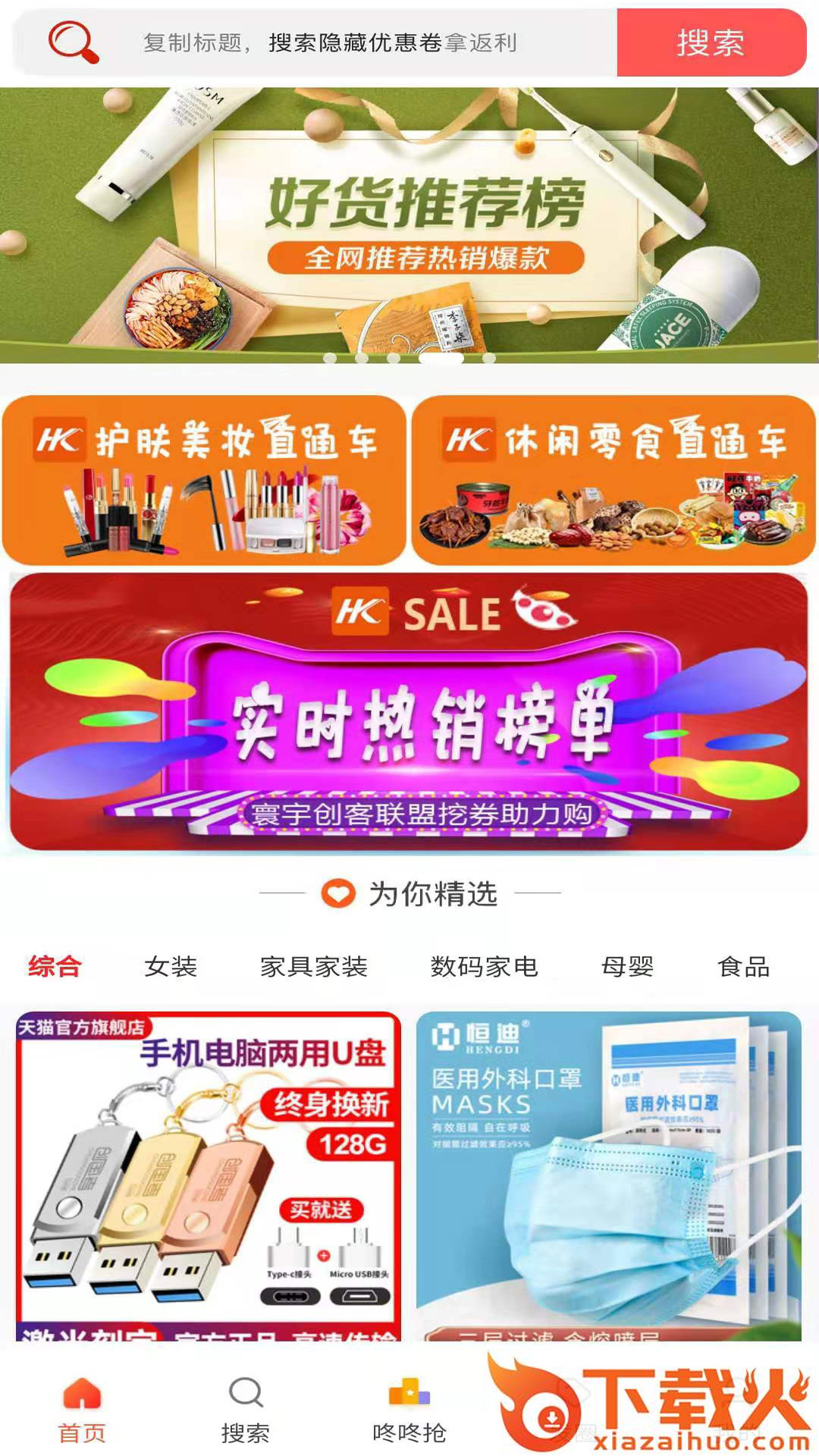Select the 综合 category tab
The height and width of the screenshot is (1456, 819).
click(x=55, y=966)
